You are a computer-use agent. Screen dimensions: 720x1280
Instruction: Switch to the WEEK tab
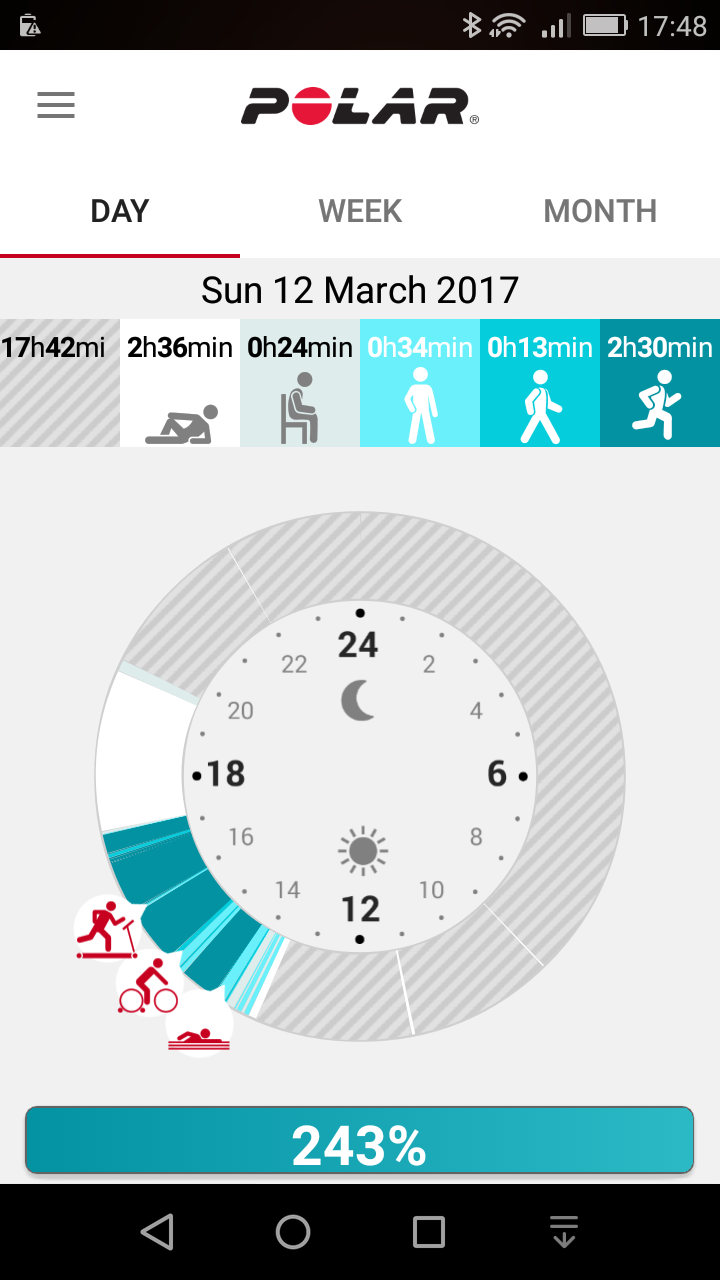click(360, 211)
